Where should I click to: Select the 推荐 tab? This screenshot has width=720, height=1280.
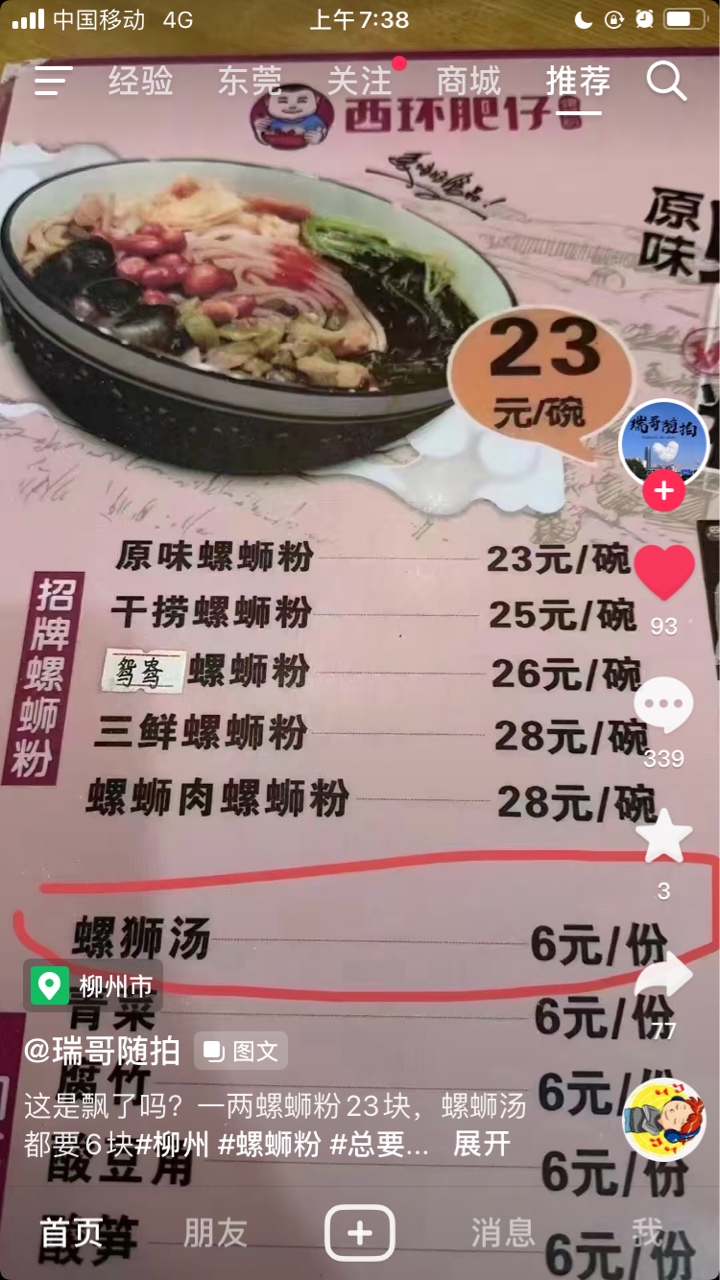click(577, 81)
